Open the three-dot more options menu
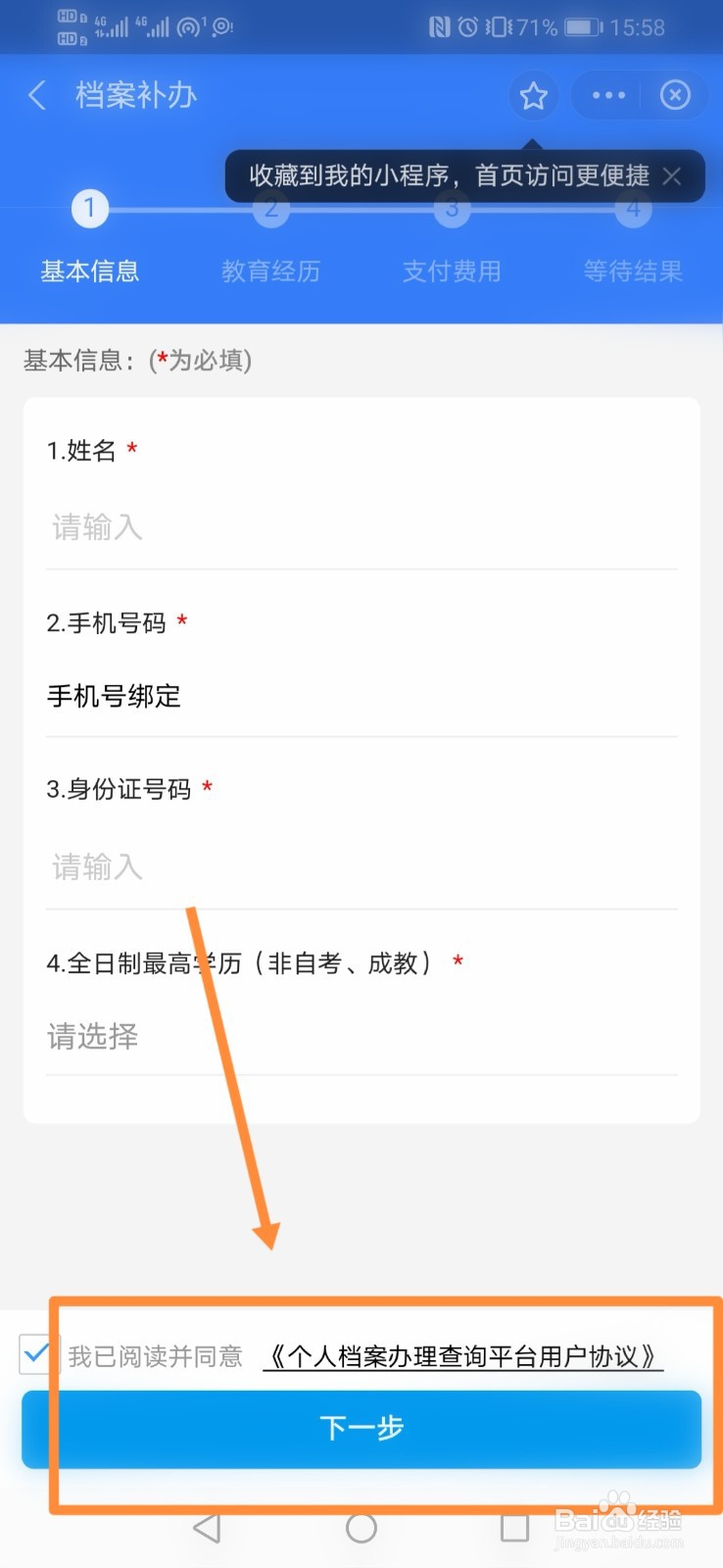Screen dimensions: 723x1568 click(x=606, y=95)
